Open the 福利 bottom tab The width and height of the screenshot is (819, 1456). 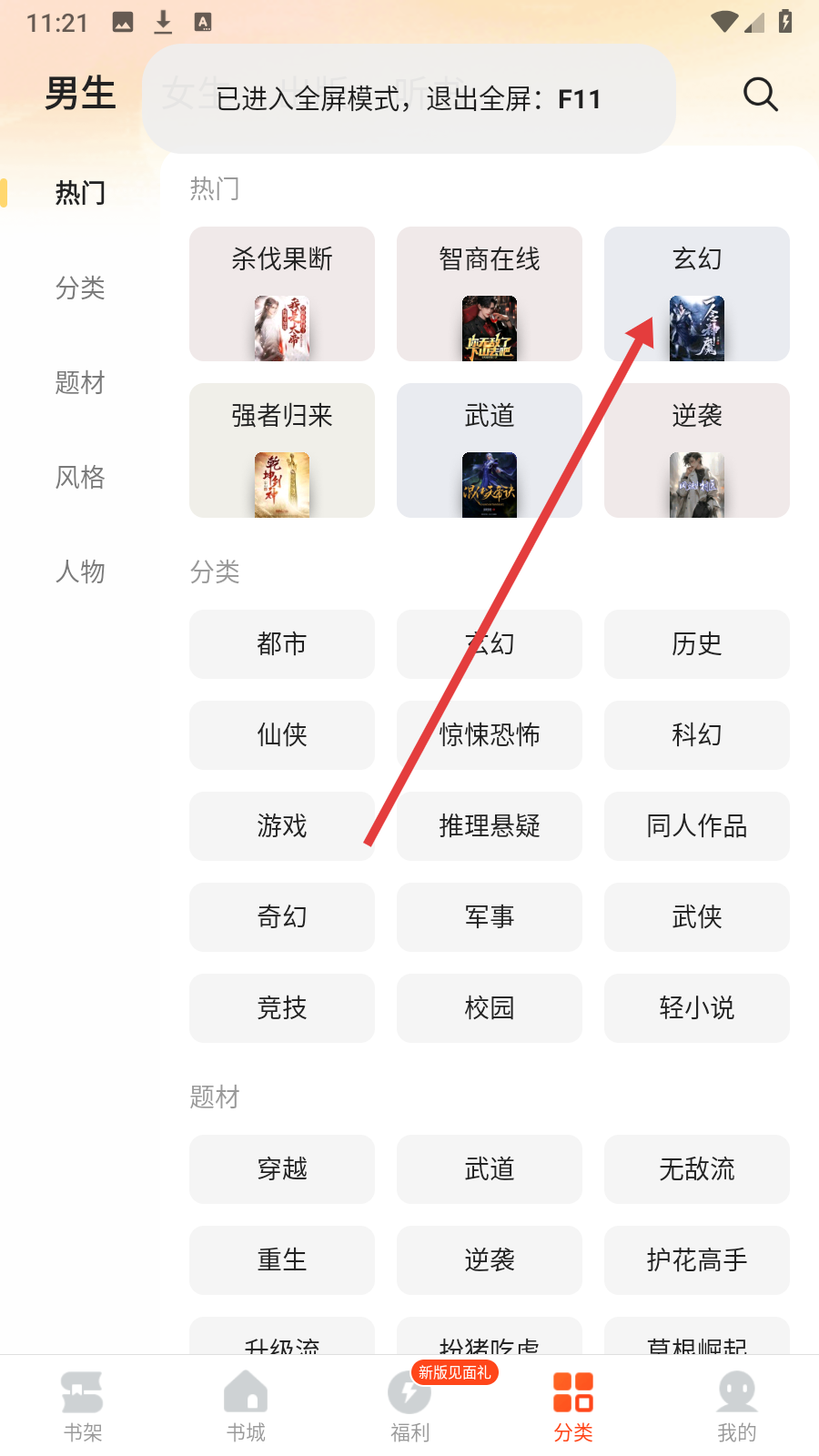409,1406
